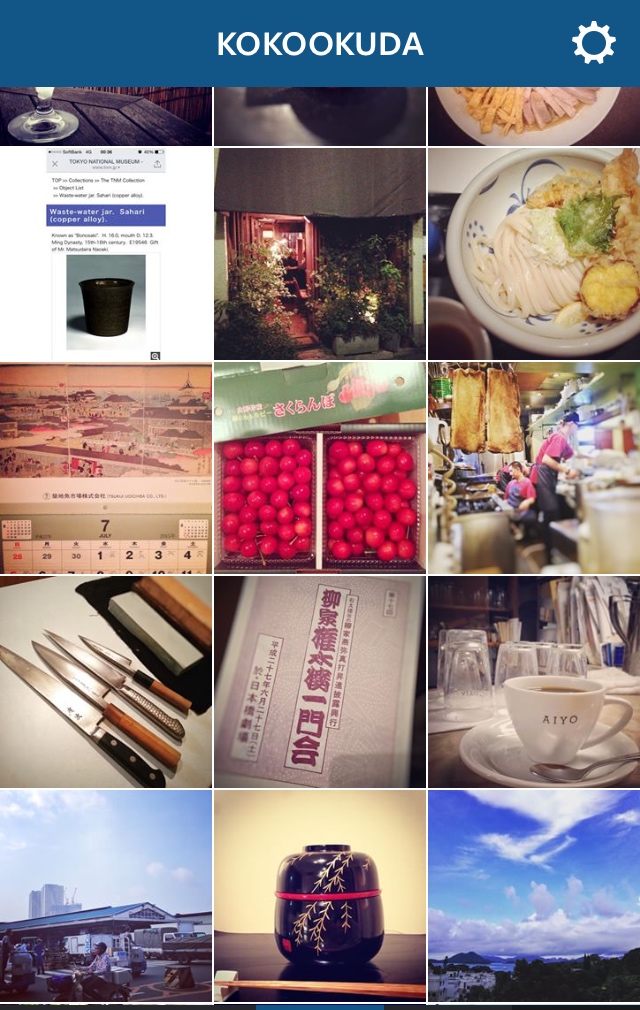The image size is (640, 1010).
Task: View the market building with scooter photo
Action: pos(106,896)
